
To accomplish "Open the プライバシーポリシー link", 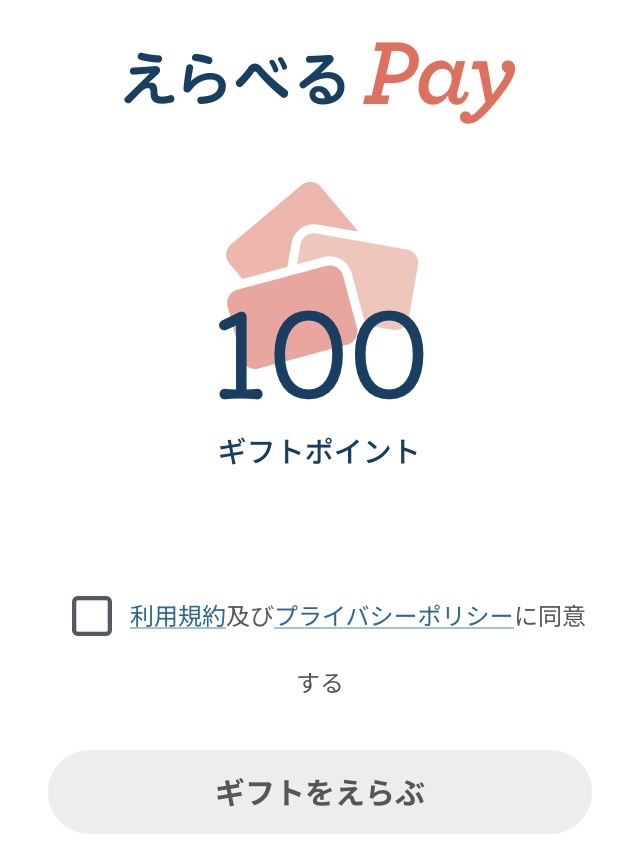I will pyautogui.click(x=393, y=617).
